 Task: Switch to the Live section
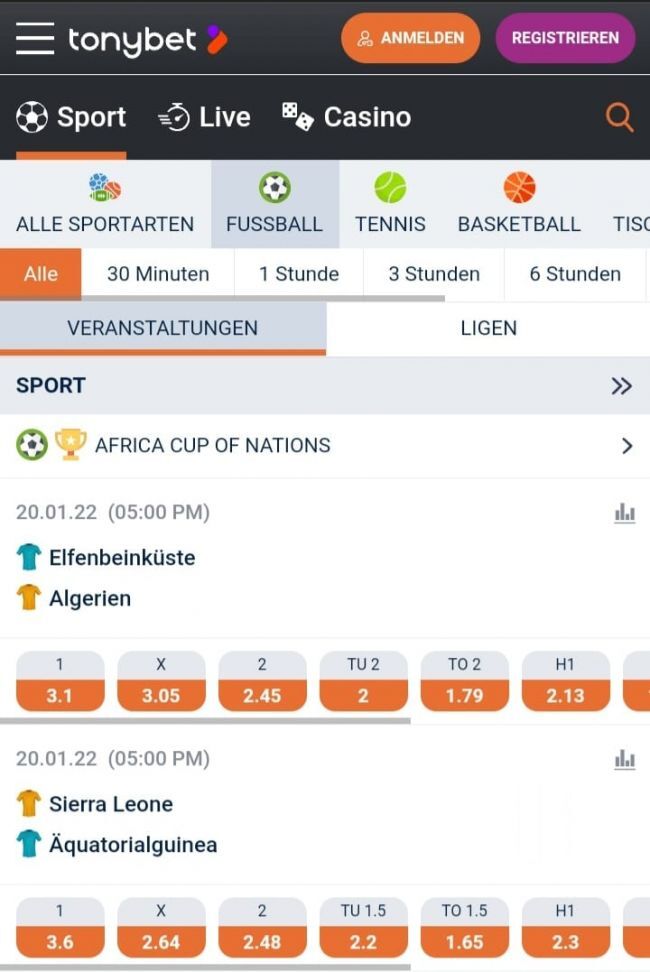(205, 117)
